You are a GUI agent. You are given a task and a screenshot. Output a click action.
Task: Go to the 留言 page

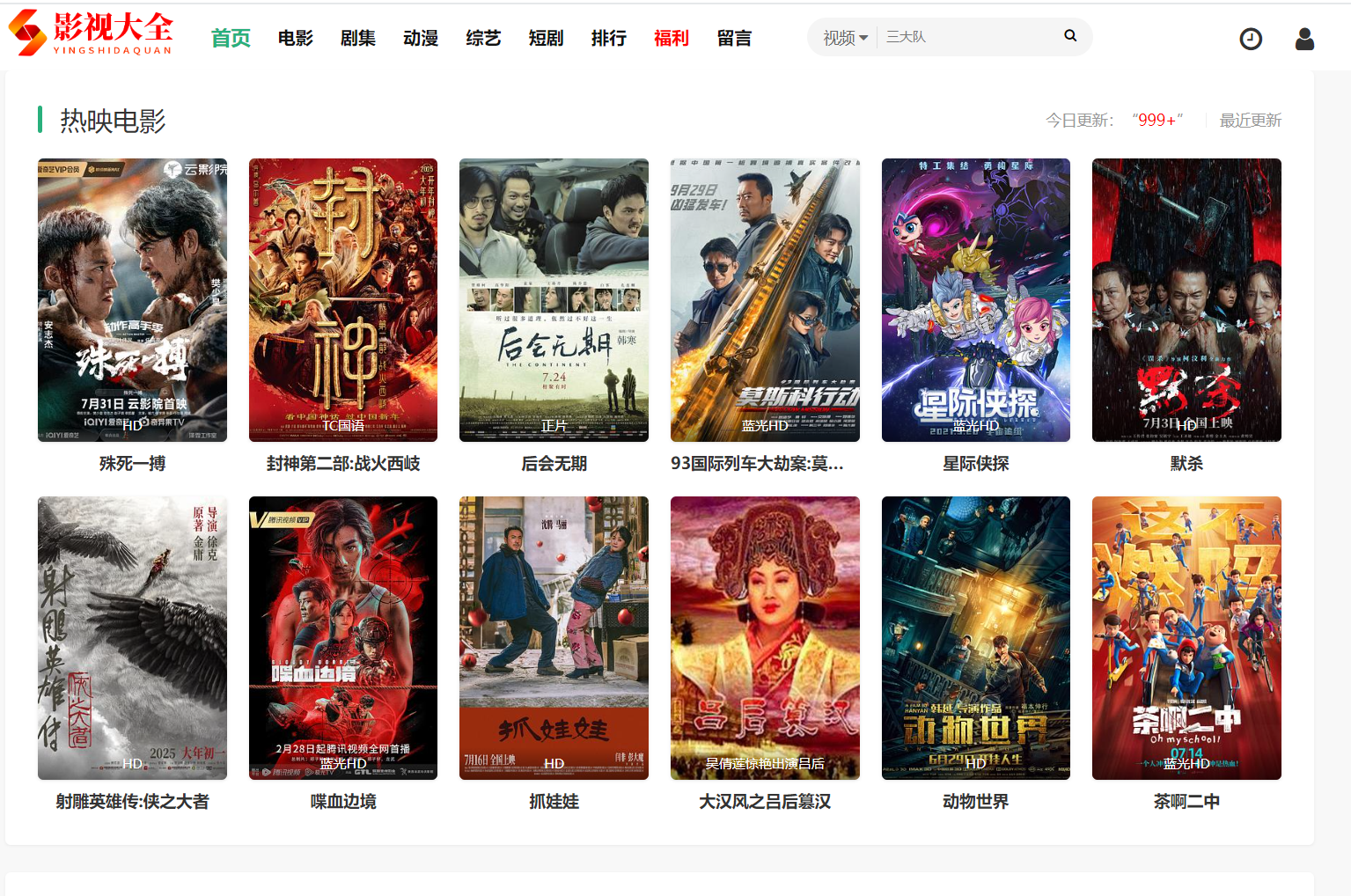point(734,38)
